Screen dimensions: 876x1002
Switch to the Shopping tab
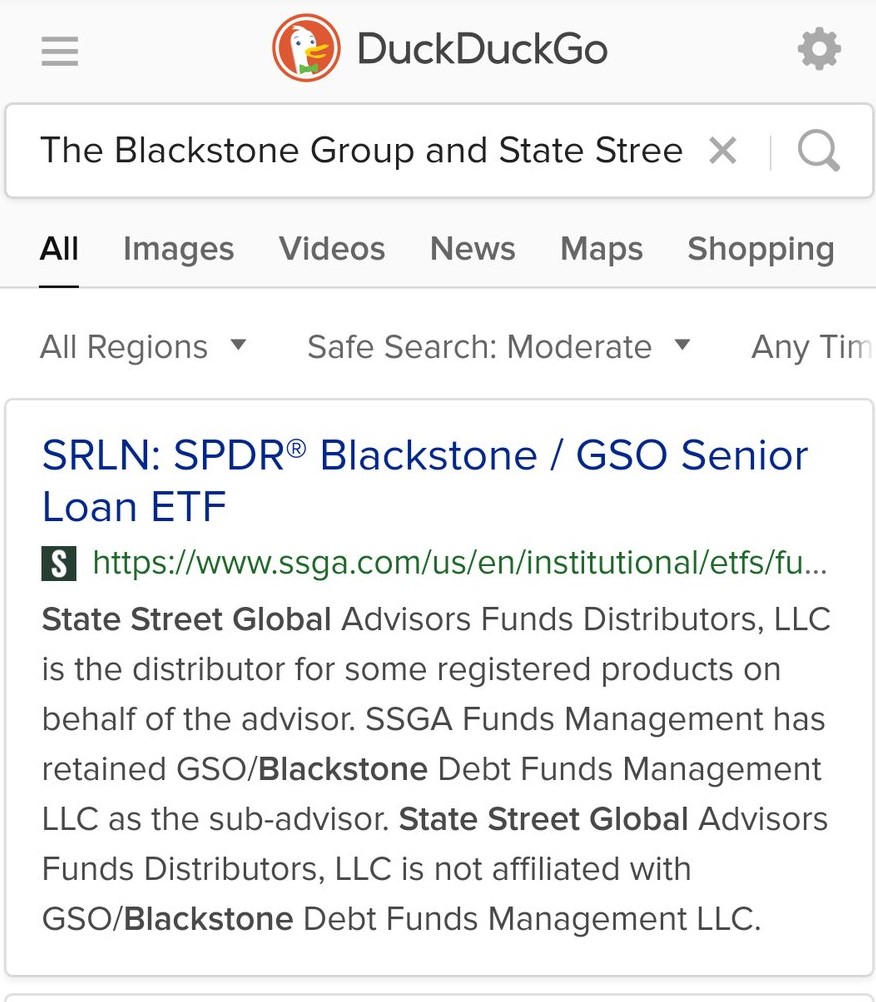click(760, 249)
